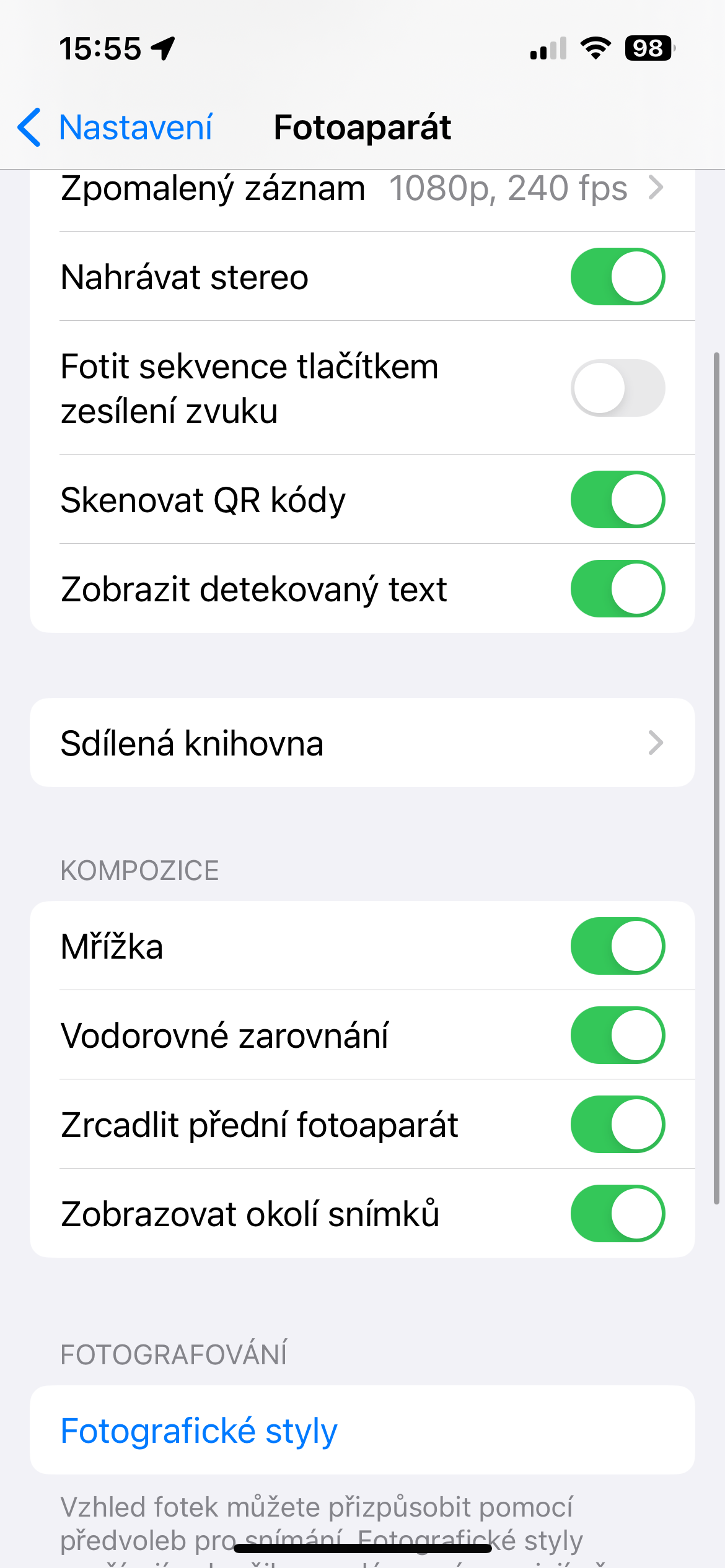Switch off the Mřížka grid

[617, 946]
